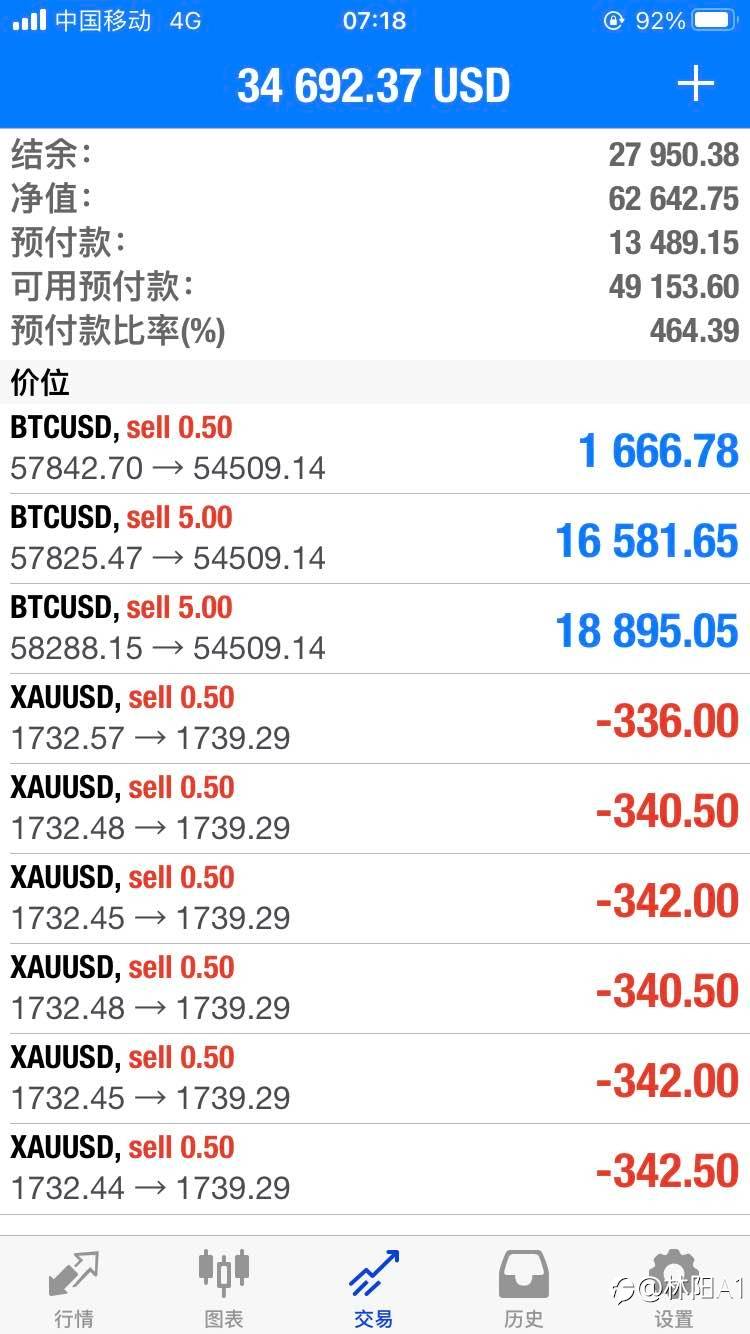Open BTCUSD sell 0.50 position at 57842.70
The image size is (750, 1334).
pos(375,449)
